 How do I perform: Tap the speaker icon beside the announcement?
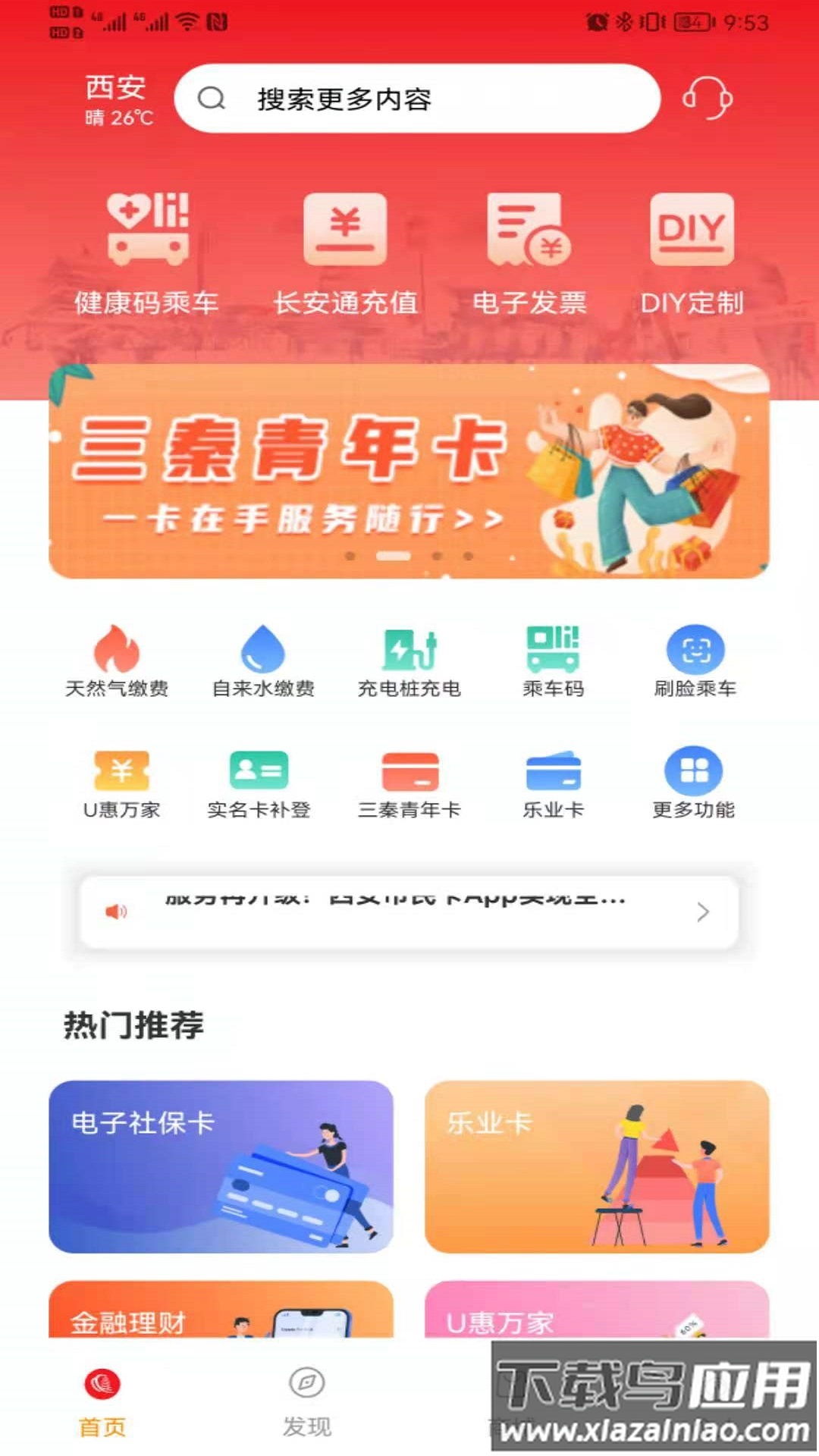pos(114,912)
